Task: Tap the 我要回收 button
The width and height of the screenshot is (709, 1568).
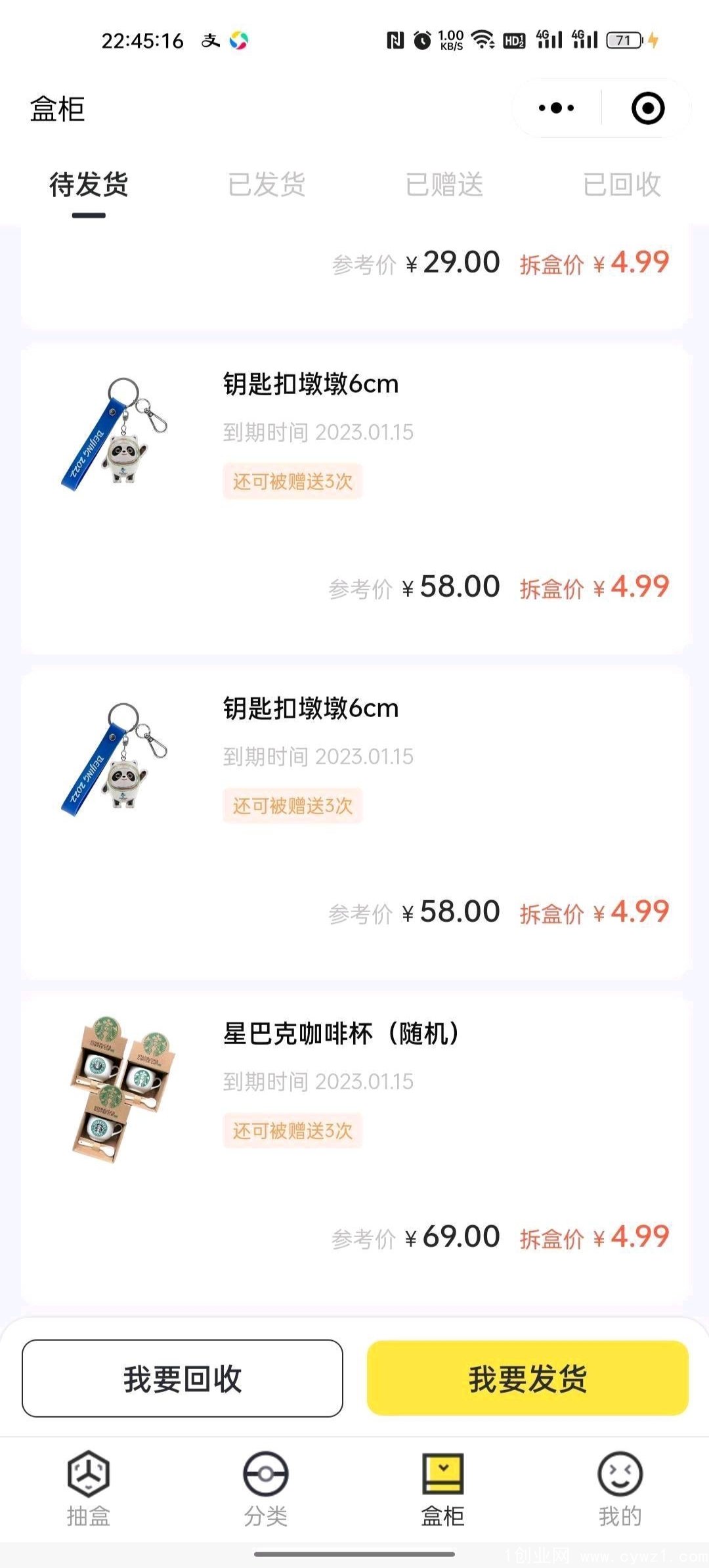Action: (183, 1378)
